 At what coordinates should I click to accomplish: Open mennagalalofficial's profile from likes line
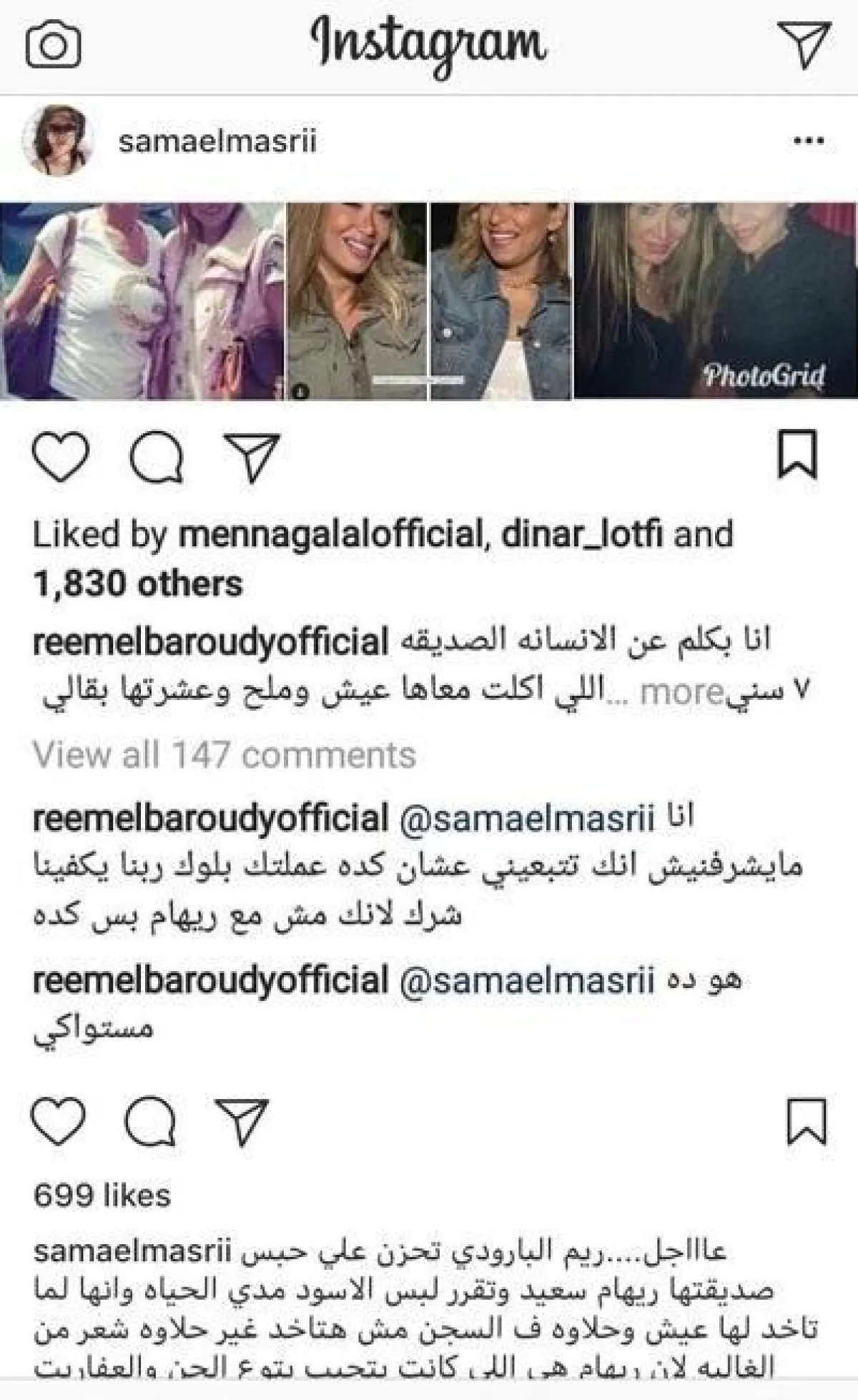pos(332,536)
